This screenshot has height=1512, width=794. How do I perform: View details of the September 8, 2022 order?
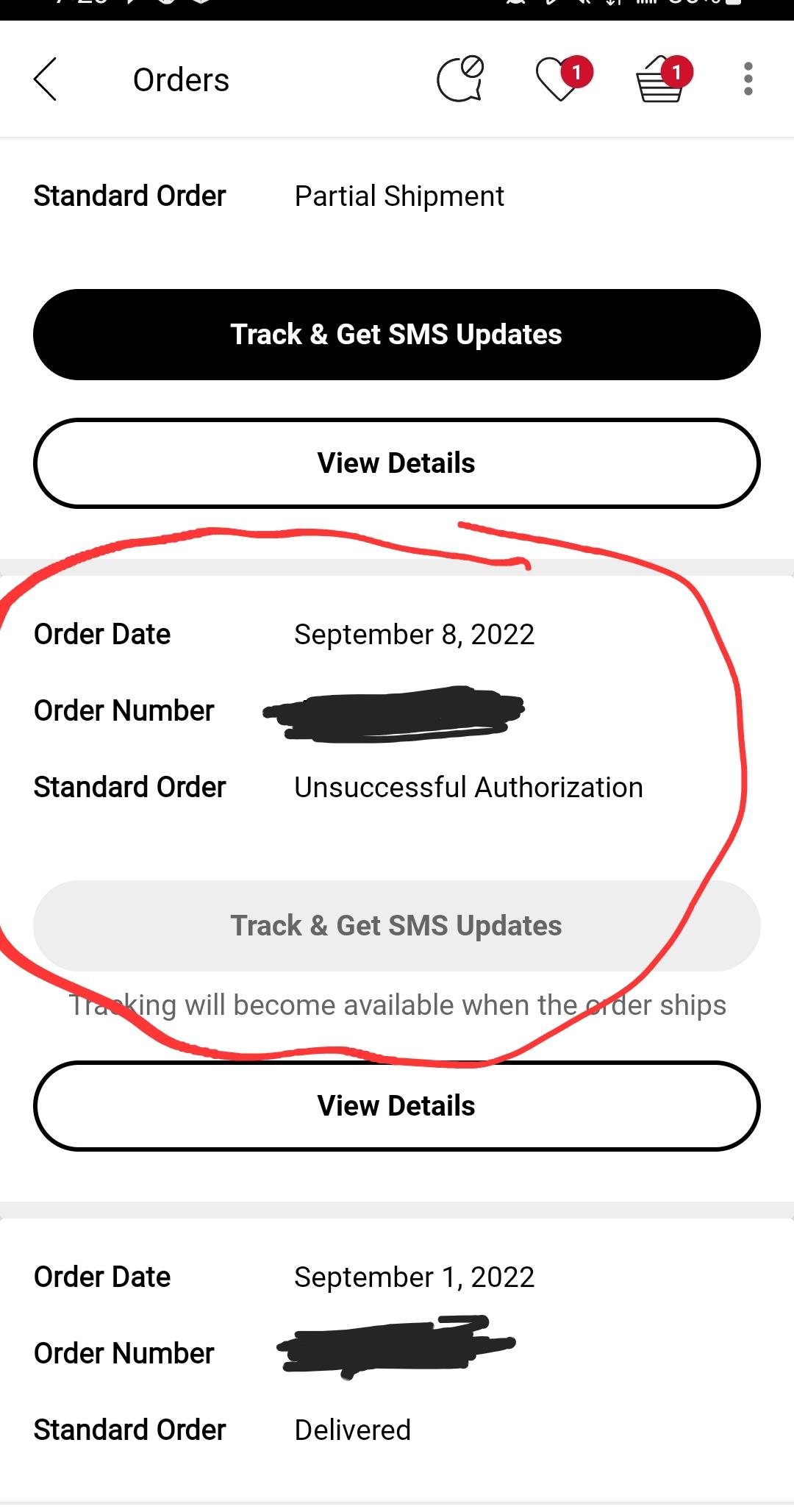(397, 1106)
